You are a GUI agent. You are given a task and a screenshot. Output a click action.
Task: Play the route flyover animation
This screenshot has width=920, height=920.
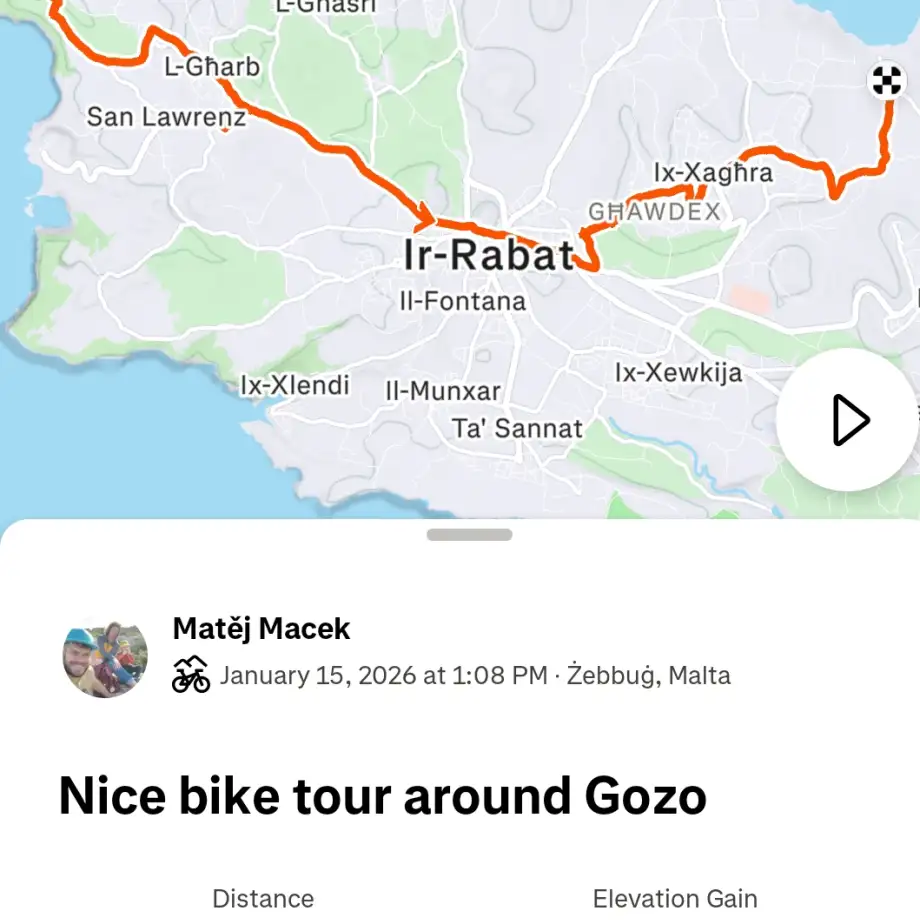coord(848,420)
